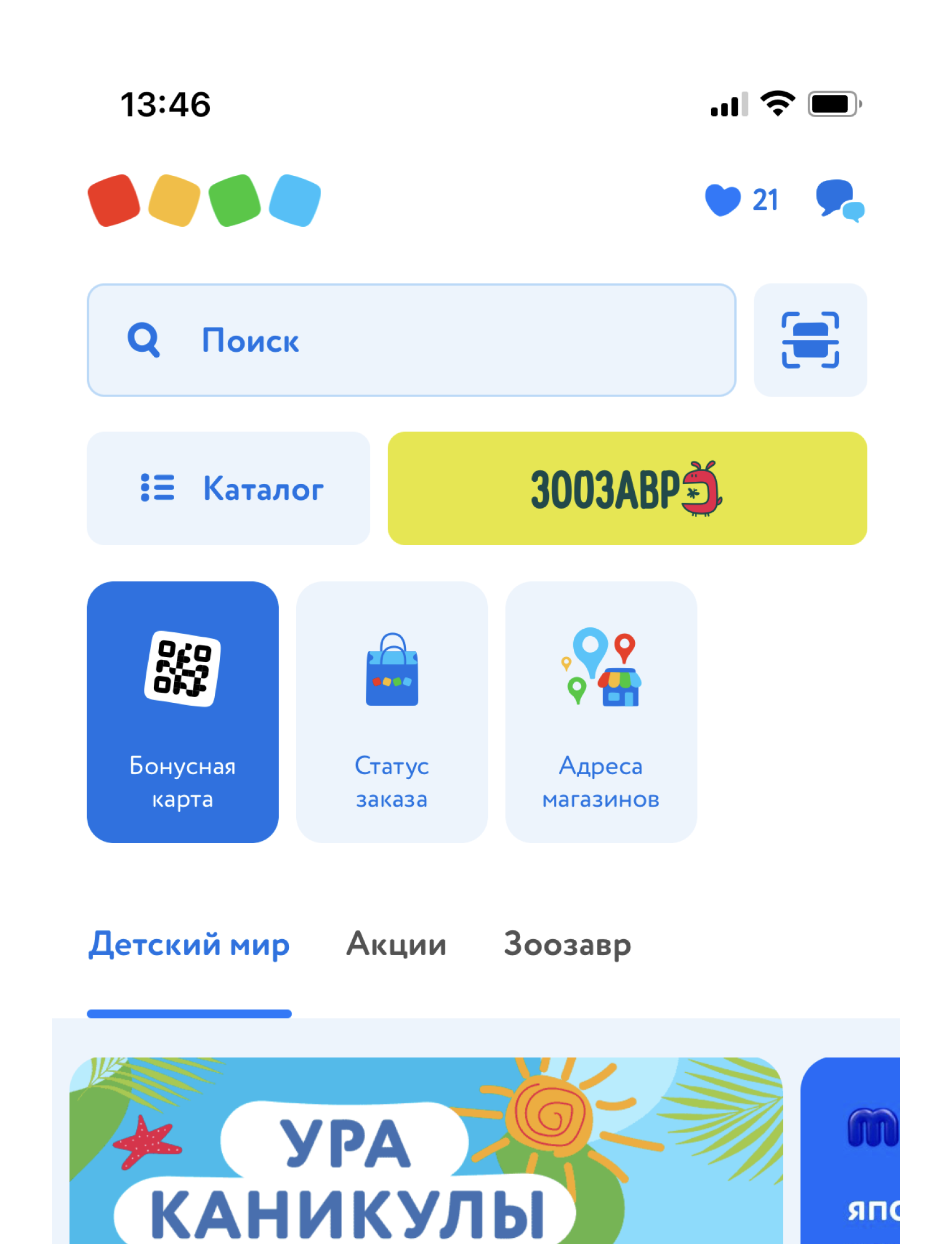Image resolution: width=952 pixels, height=1244 pixels.
Task: Open the Ура каникулы promo banner
Action: tap(426, 1151)
